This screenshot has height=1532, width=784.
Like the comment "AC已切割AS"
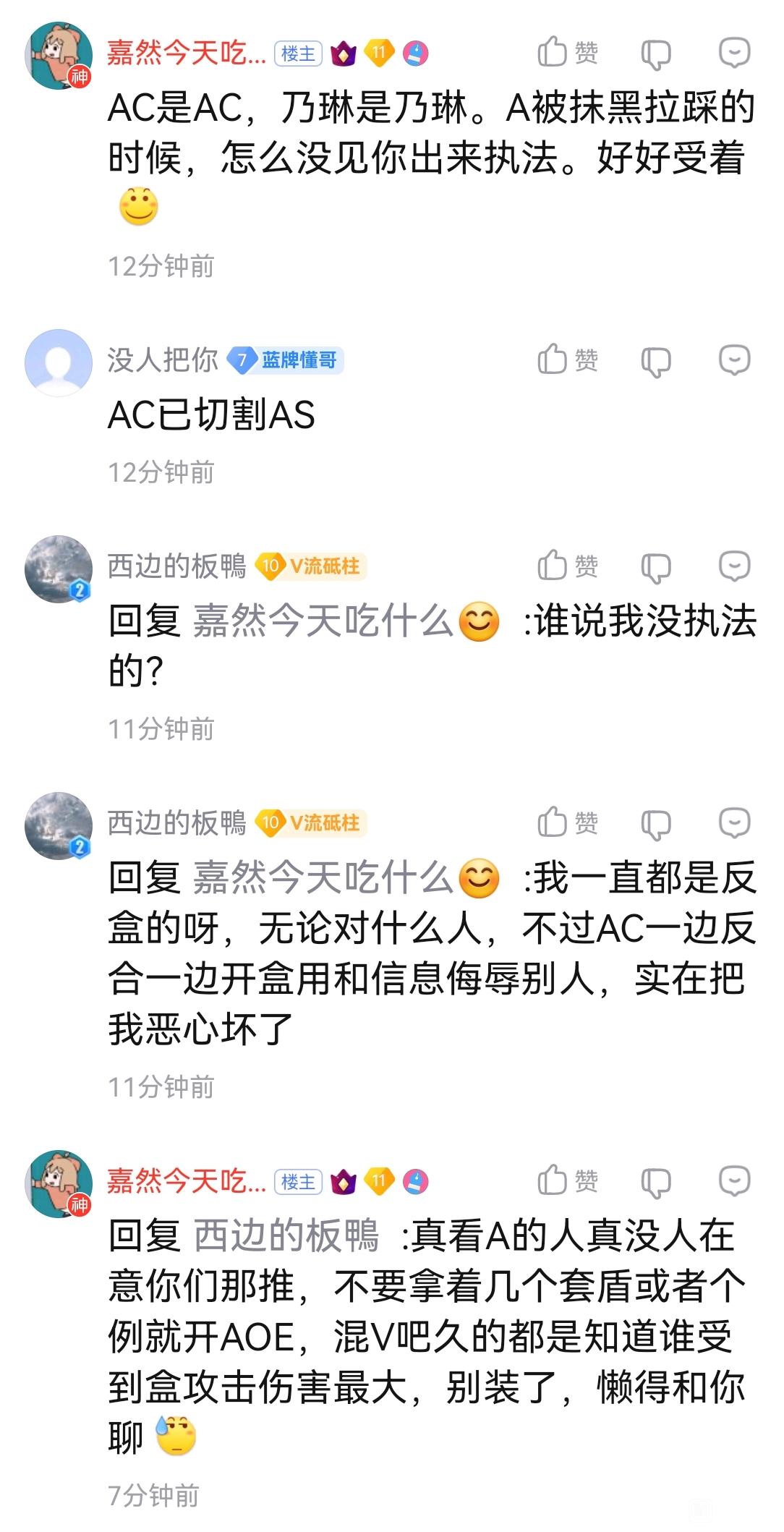(x=568, y=359)
